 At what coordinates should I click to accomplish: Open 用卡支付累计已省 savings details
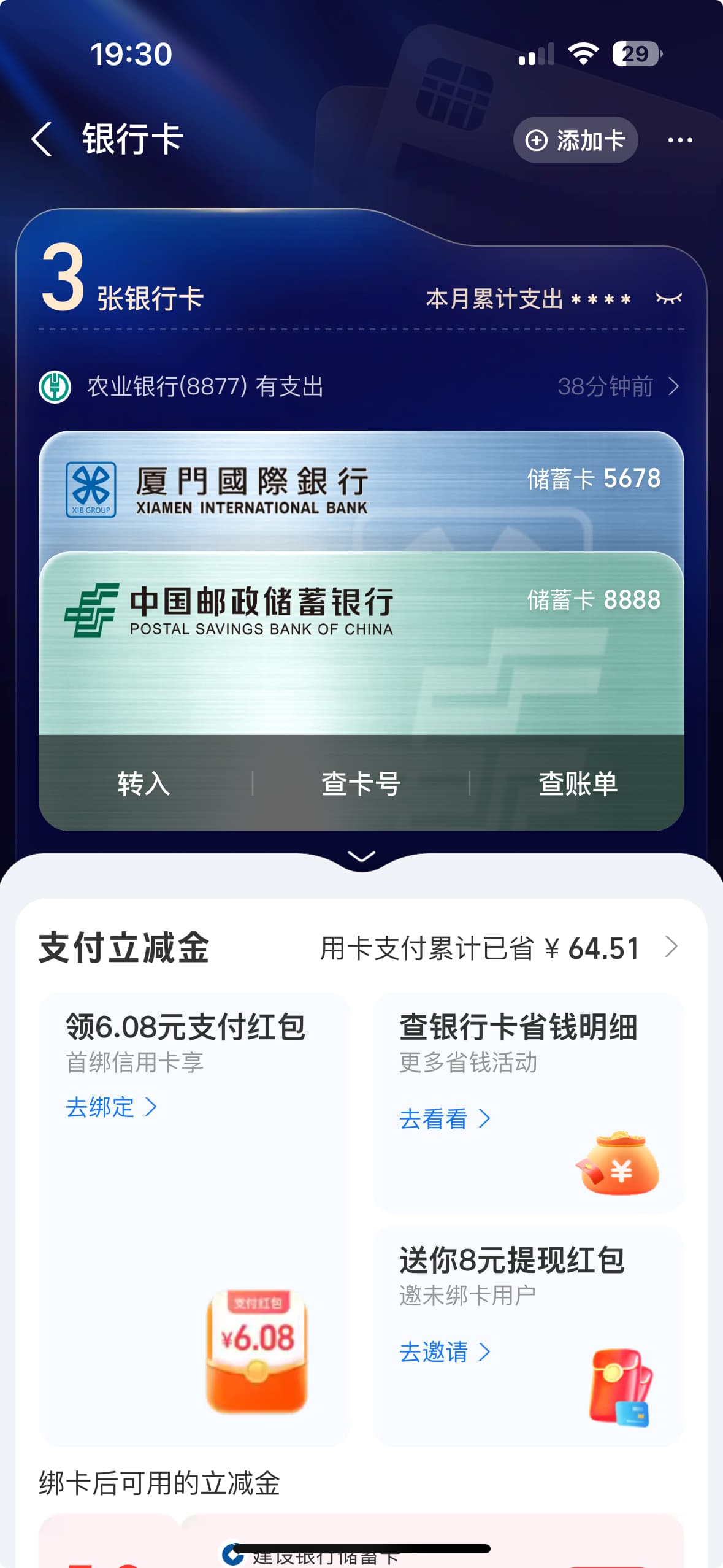click(x=499, y=948)
